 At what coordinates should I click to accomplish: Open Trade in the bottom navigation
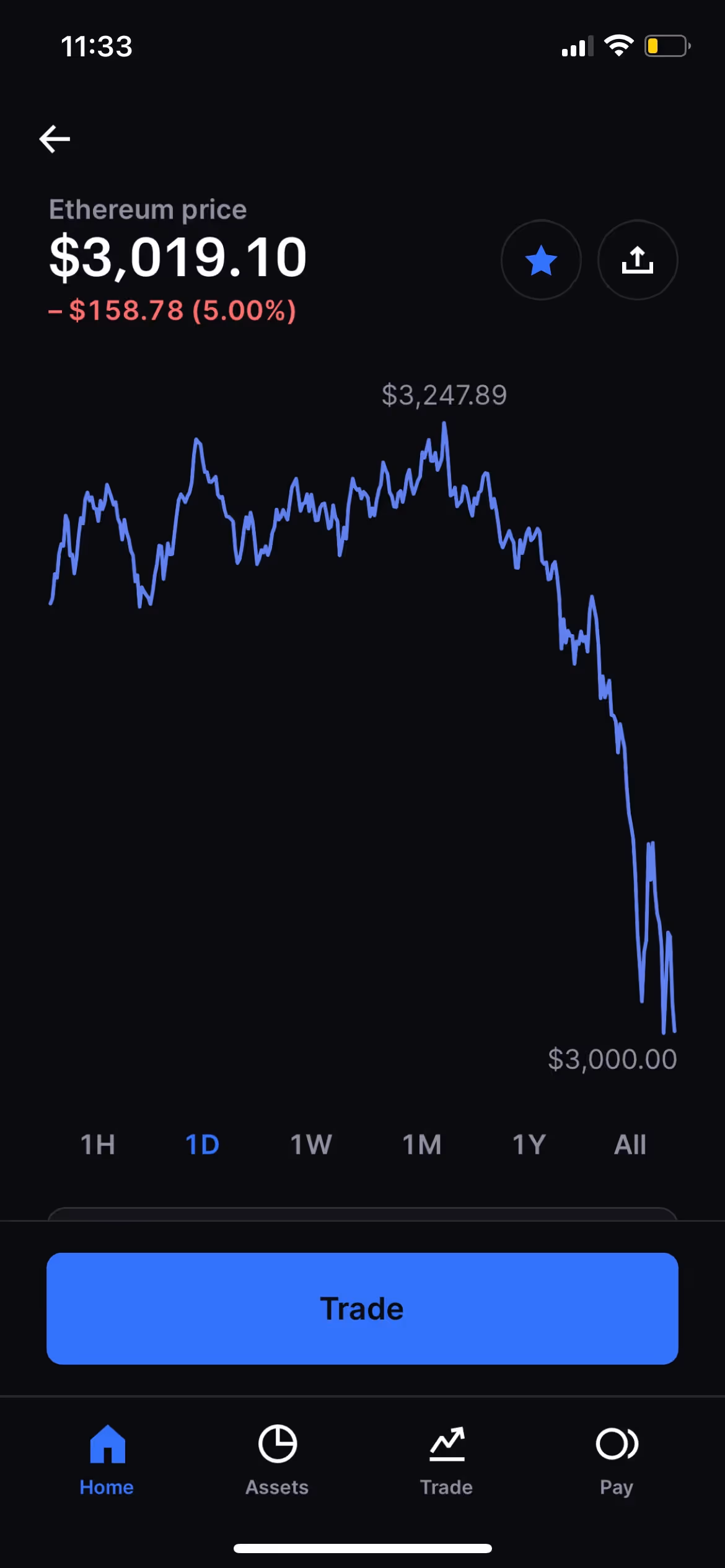pyautogui.click(x=447, y=1460)
